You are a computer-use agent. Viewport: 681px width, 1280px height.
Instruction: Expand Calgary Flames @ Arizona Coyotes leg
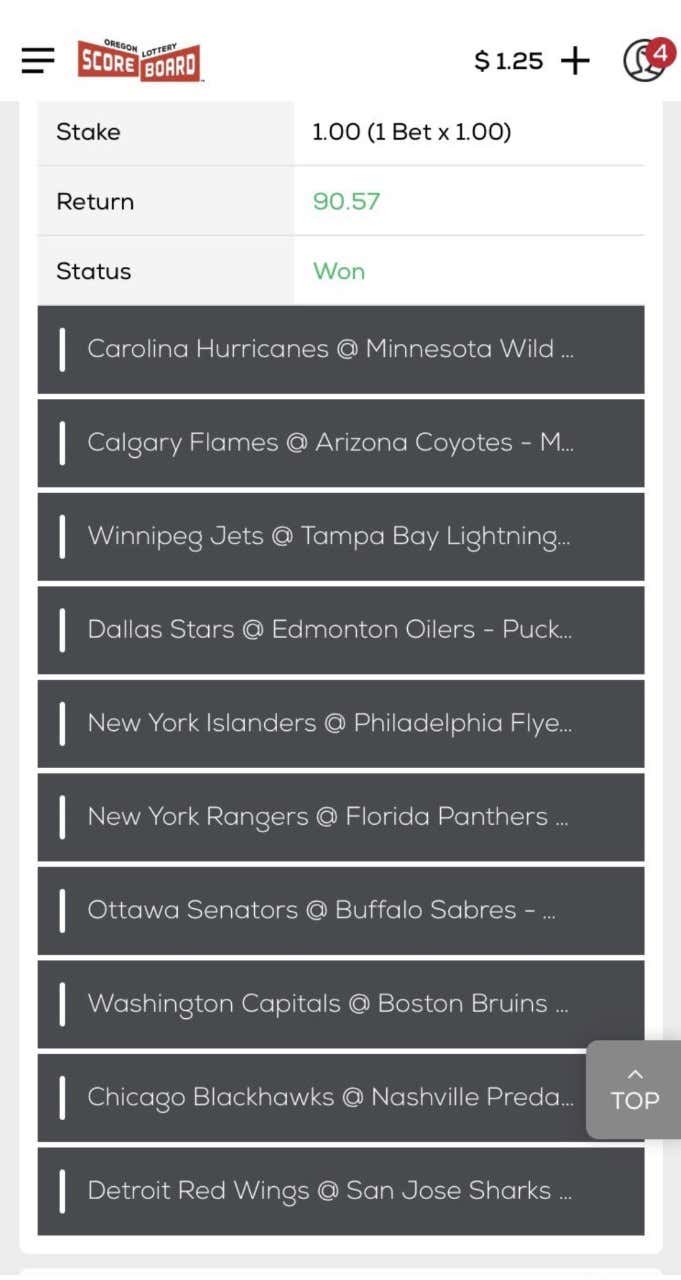[x=341, y=443]
